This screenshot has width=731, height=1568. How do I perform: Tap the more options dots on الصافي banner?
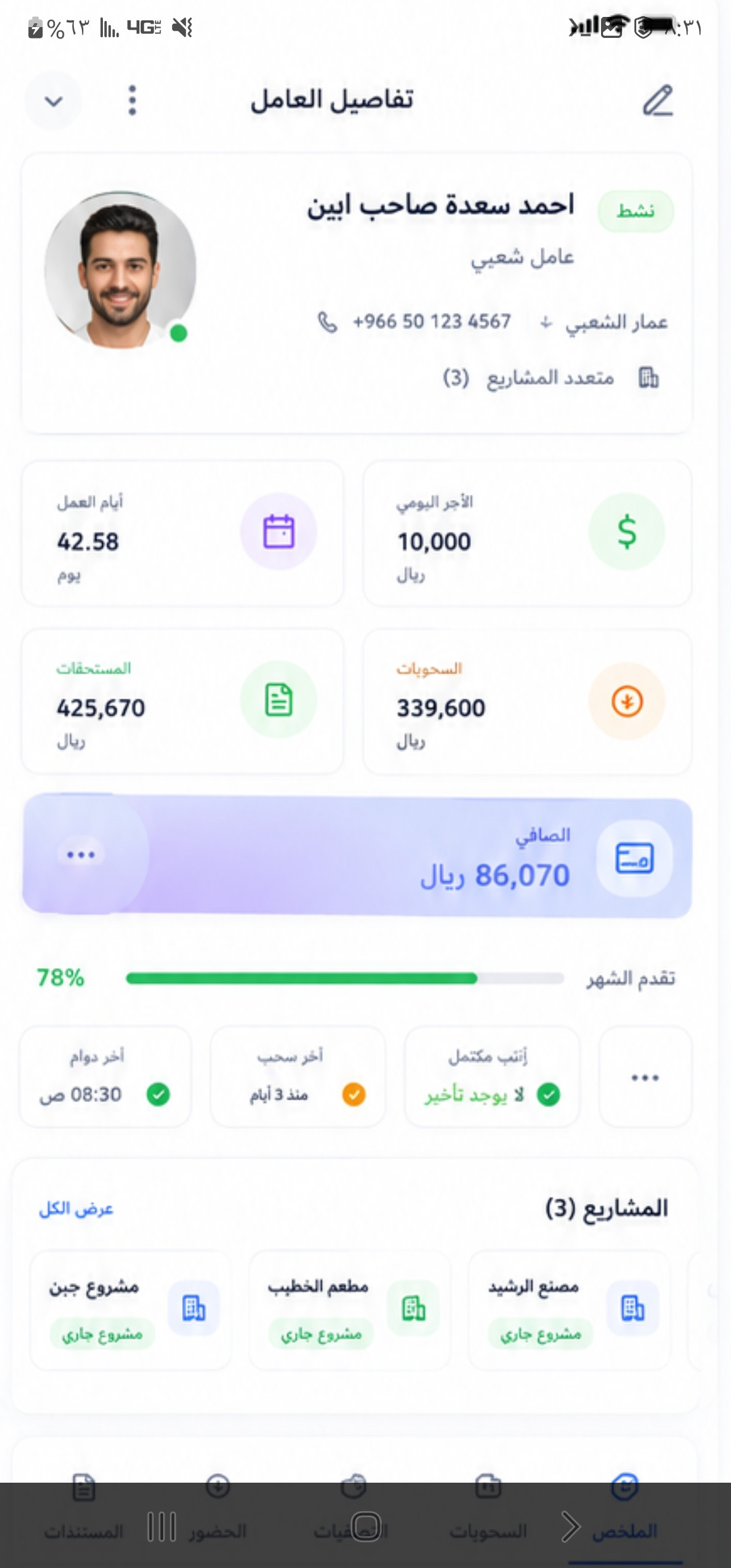[81, 854]
